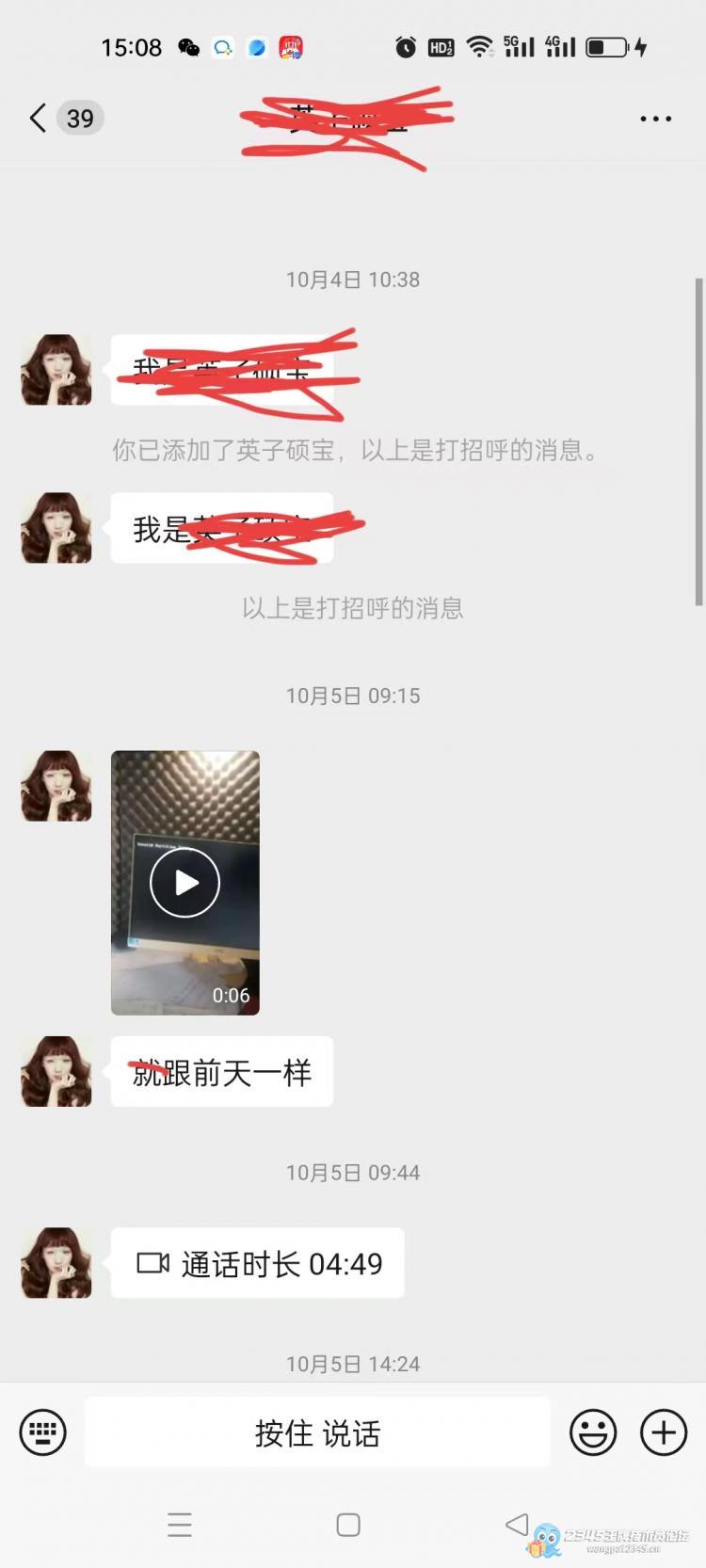
Task: Tap the system home button
Action: click(x=348, y=1525)
